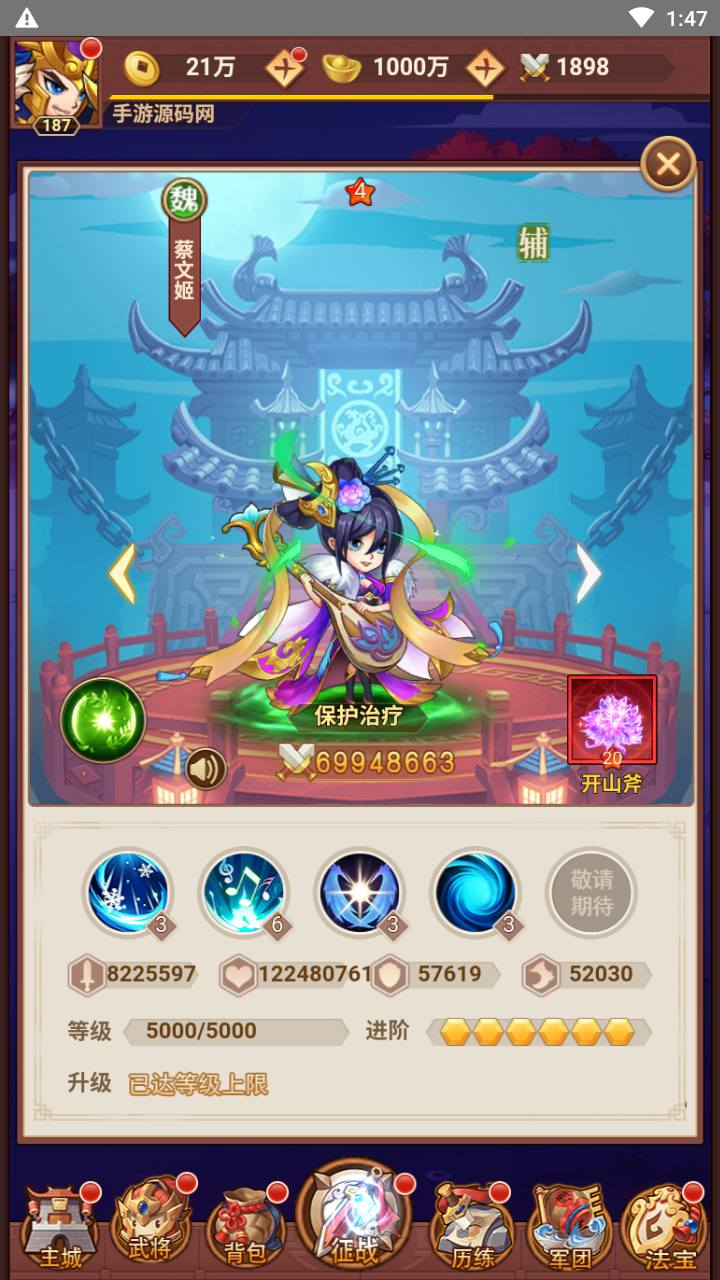Image resolution: width=720 pixels, height=1280 pixels.
Task: Close the hero detail panel
Action: (668, 163)
